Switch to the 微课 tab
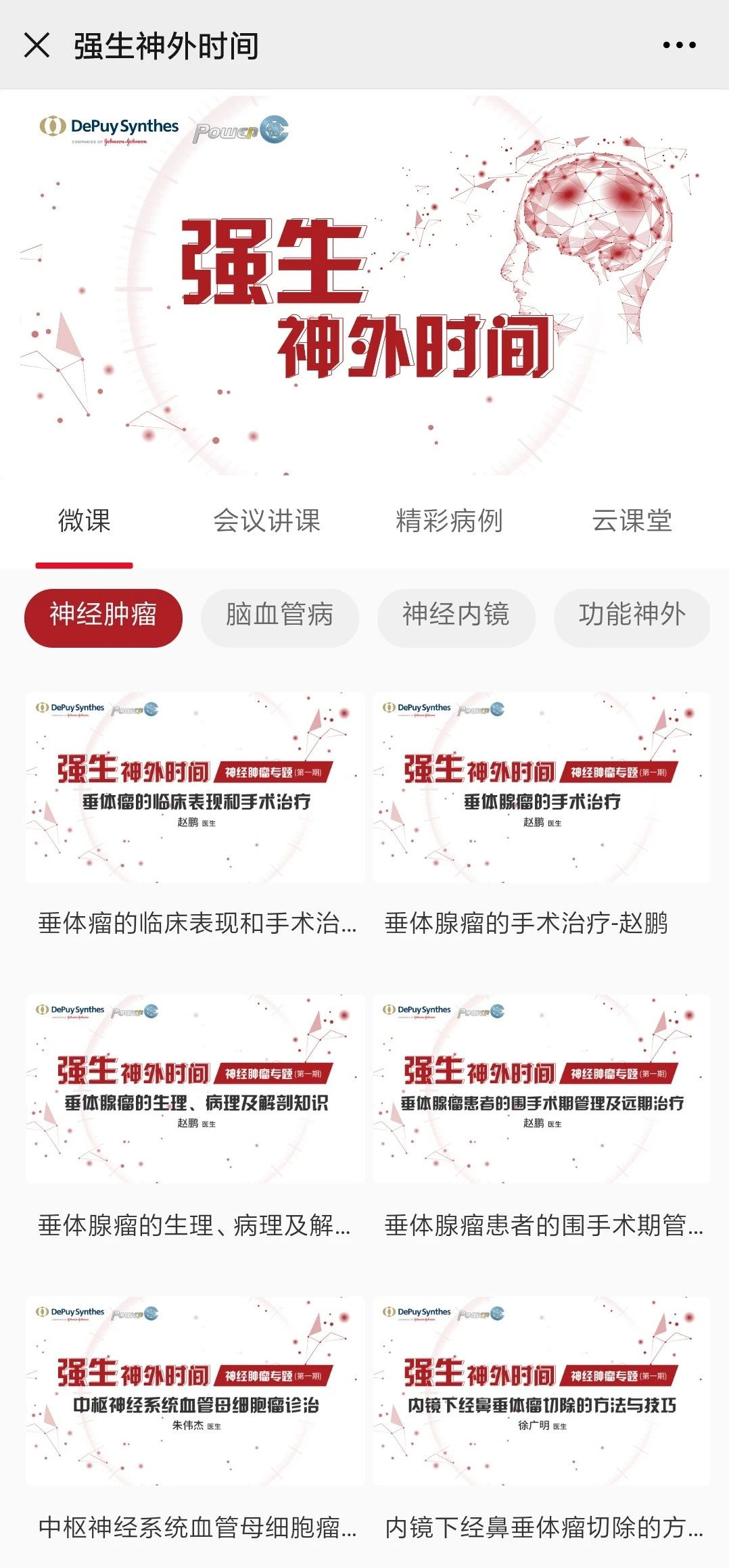729x1568 pixels. 84,521
